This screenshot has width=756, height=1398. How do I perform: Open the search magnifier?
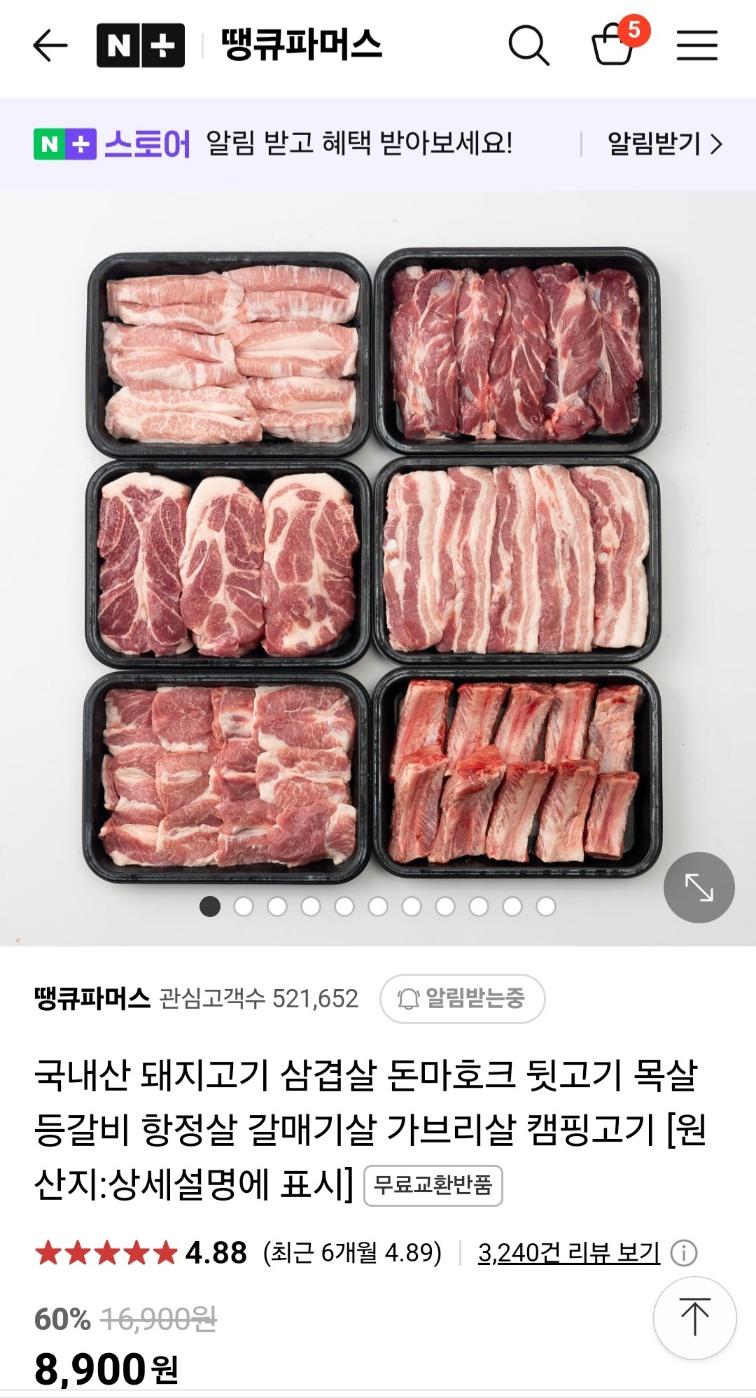coord(528,45)
